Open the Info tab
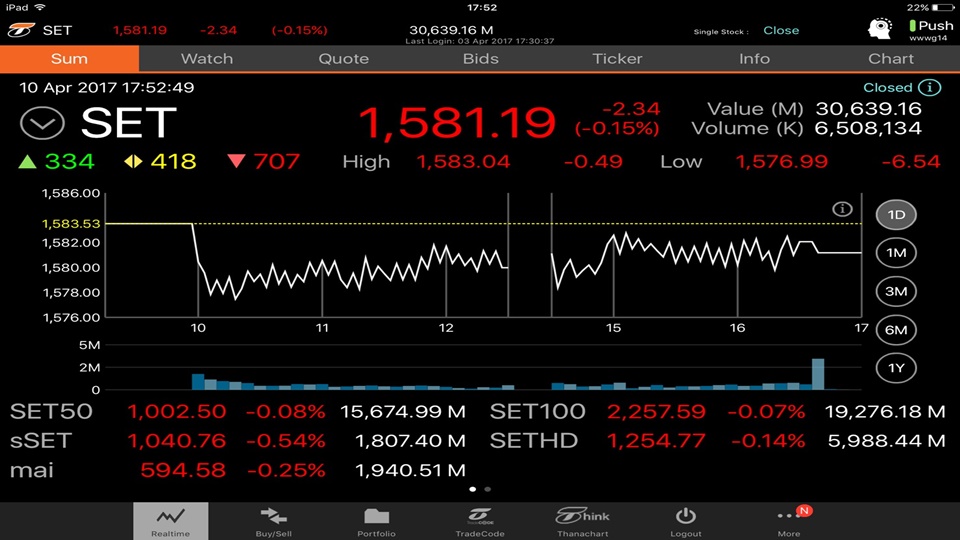This screenshot has height=540, width=960. pyautogui.click(x=754, y=59)
